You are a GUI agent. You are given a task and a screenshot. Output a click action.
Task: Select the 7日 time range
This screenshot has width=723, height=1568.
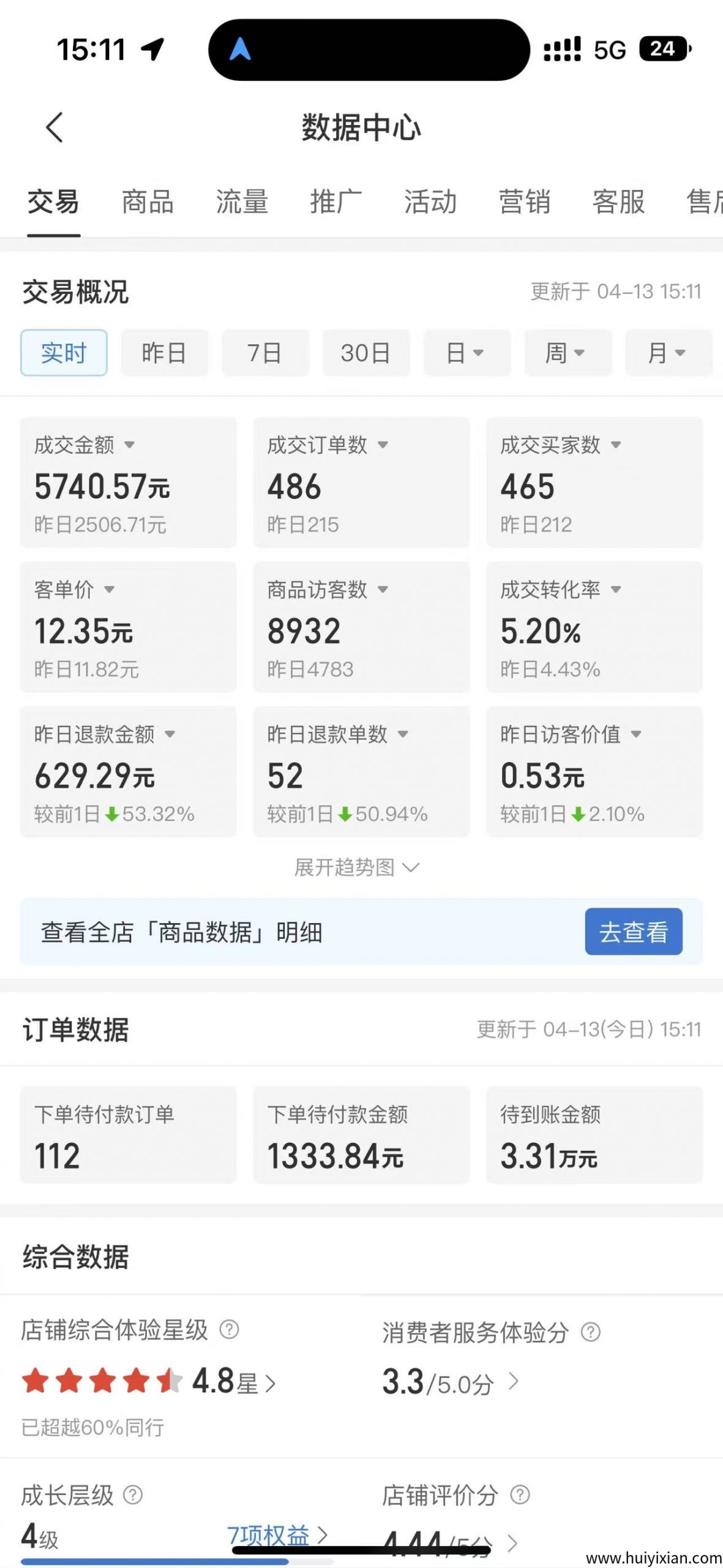pyautogui.click(x=265, y=353)
